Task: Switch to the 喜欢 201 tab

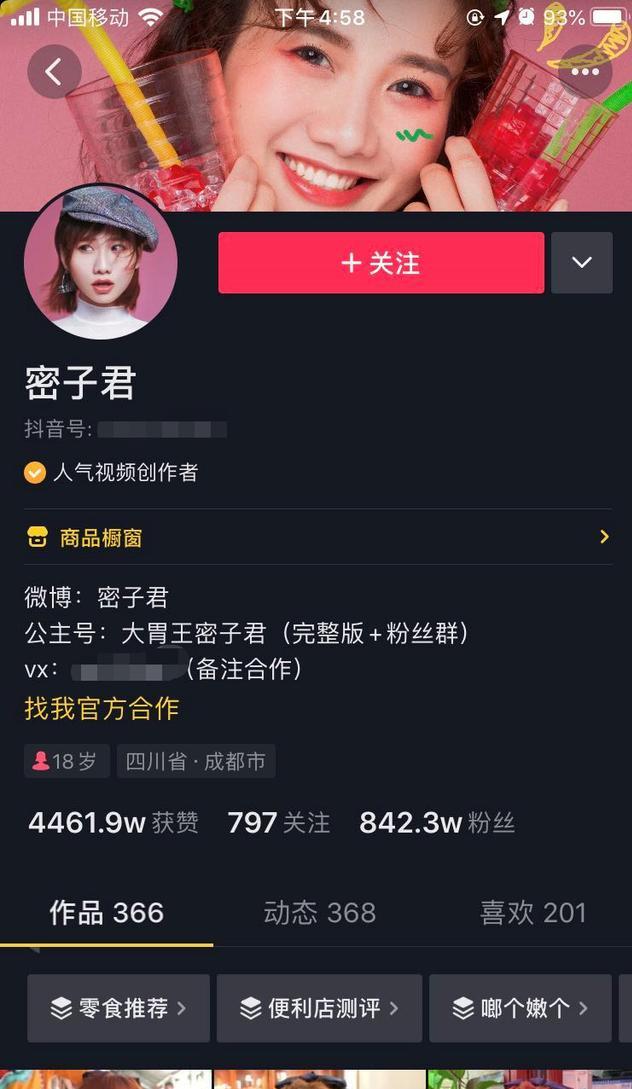Action: click(x=532, y=913)
